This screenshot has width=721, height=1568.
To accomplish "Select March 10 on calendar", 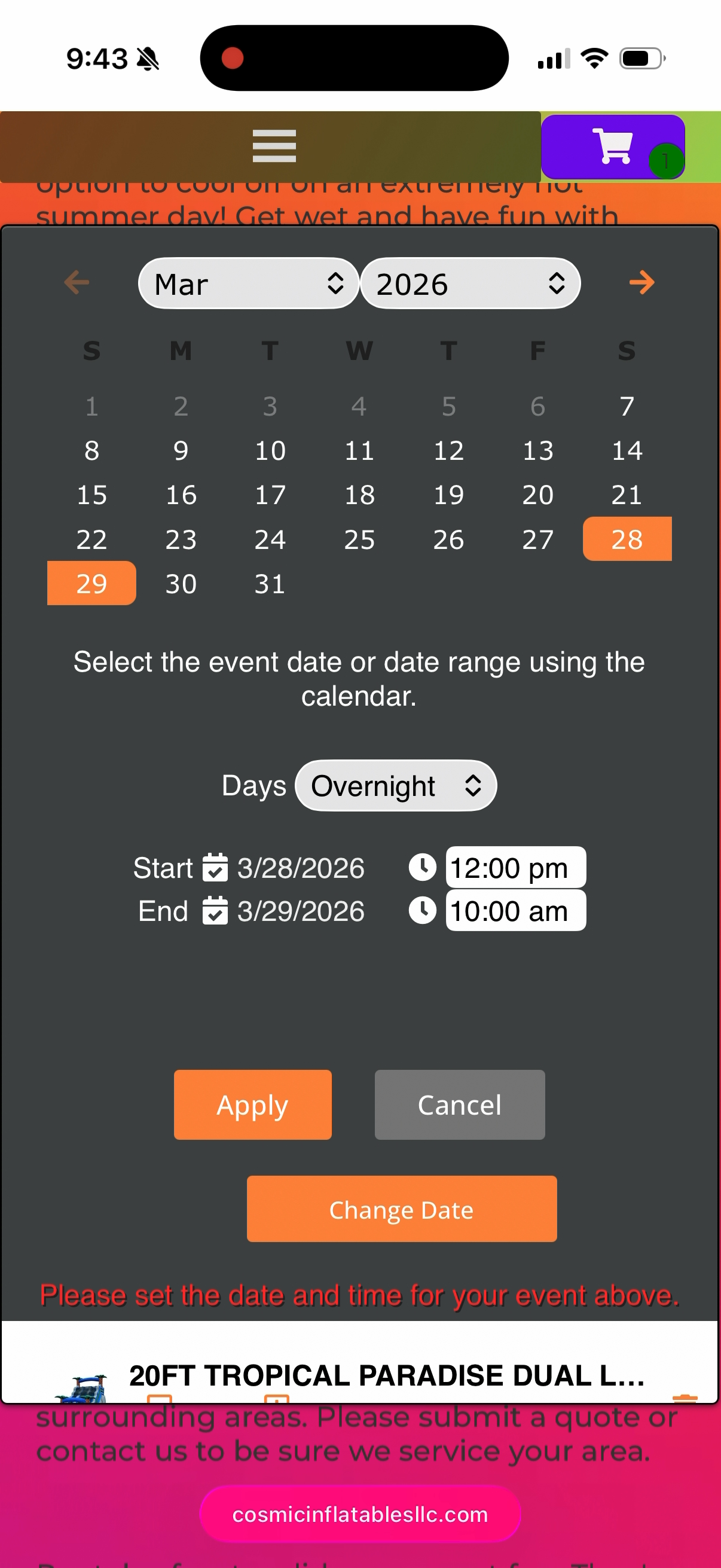I will pyautogui.click(x=270, y=451).
